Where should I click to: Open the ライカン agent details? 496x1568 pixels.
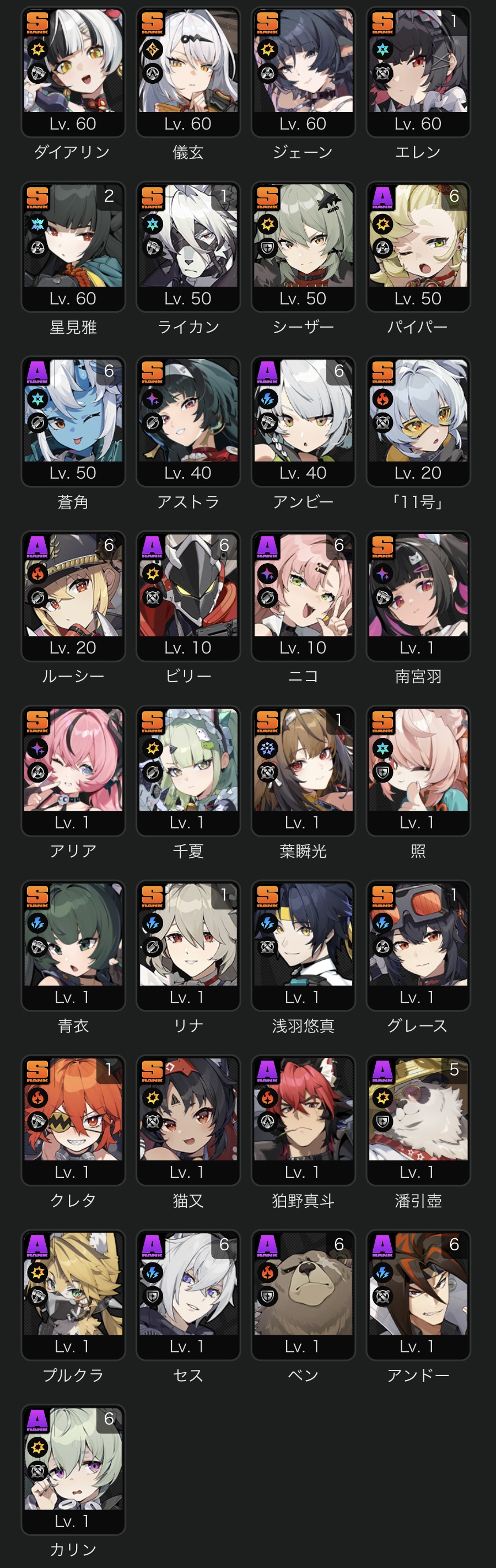pos(188,247)
